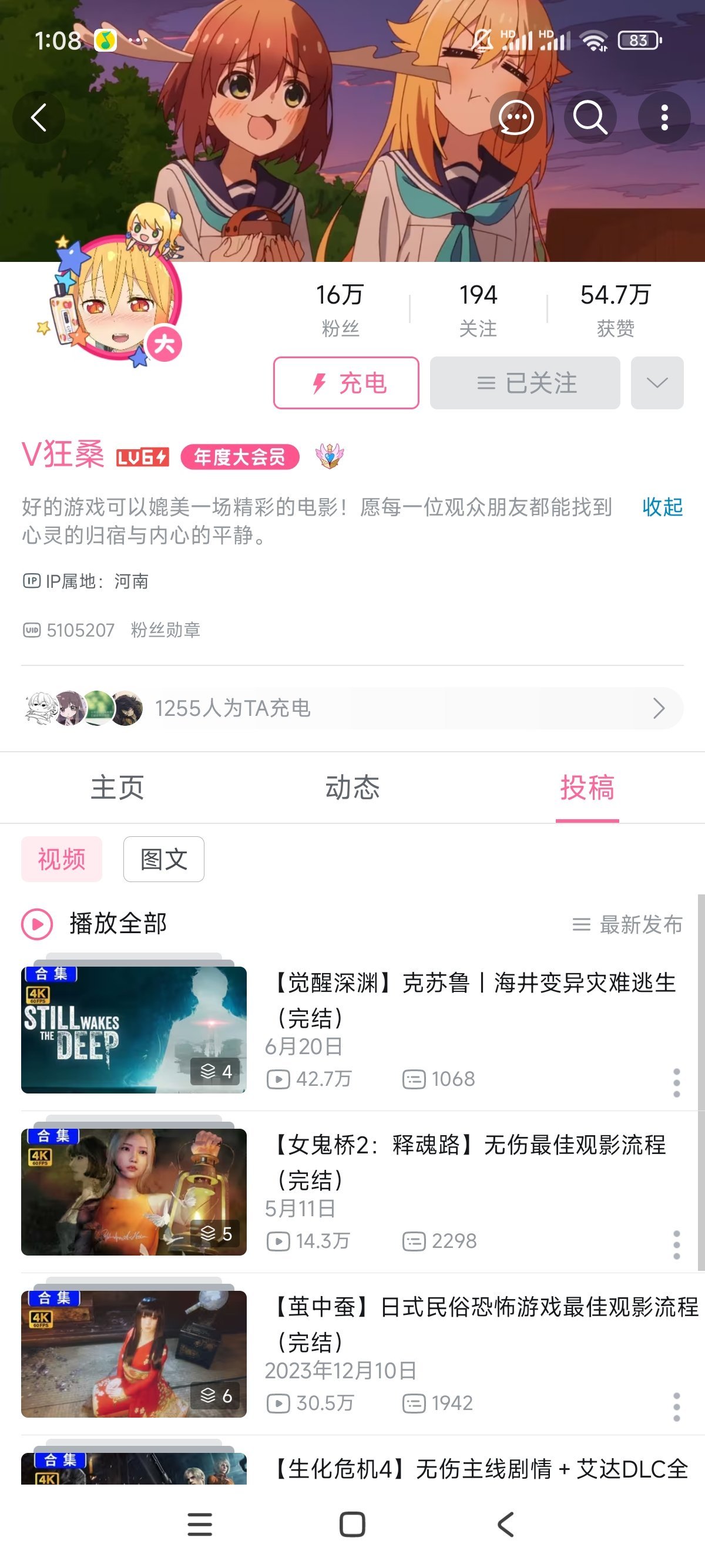705x1568 pixels.
Task: Play all videos with 播放全部
Action: [x=95, y=924]
